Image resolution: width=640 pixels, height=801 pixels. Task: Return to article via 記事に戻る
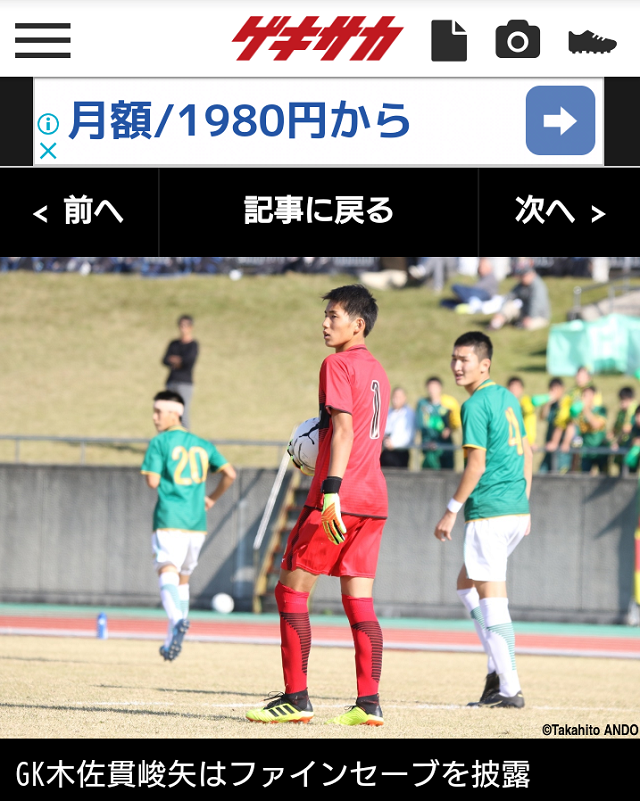pyautogui.click(x=319, y=211)
